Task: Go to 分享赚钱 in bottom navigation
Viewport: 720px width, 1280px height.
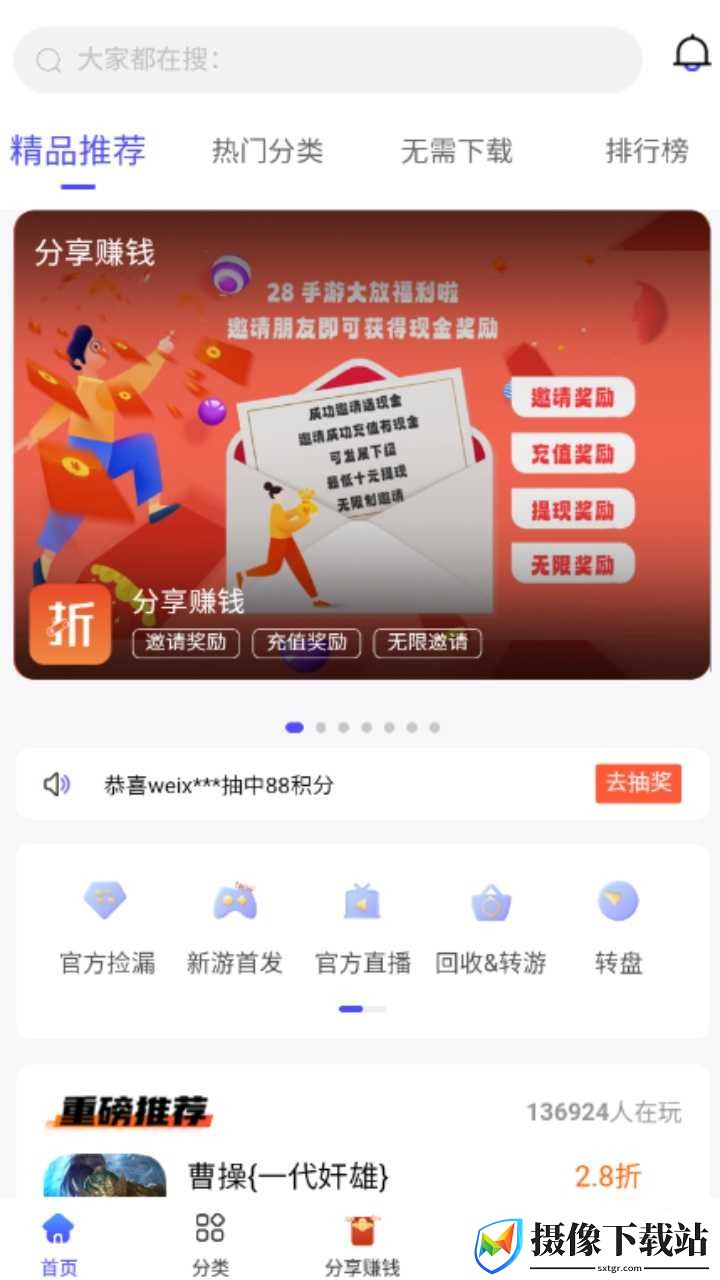Action: pos(362,1245)
